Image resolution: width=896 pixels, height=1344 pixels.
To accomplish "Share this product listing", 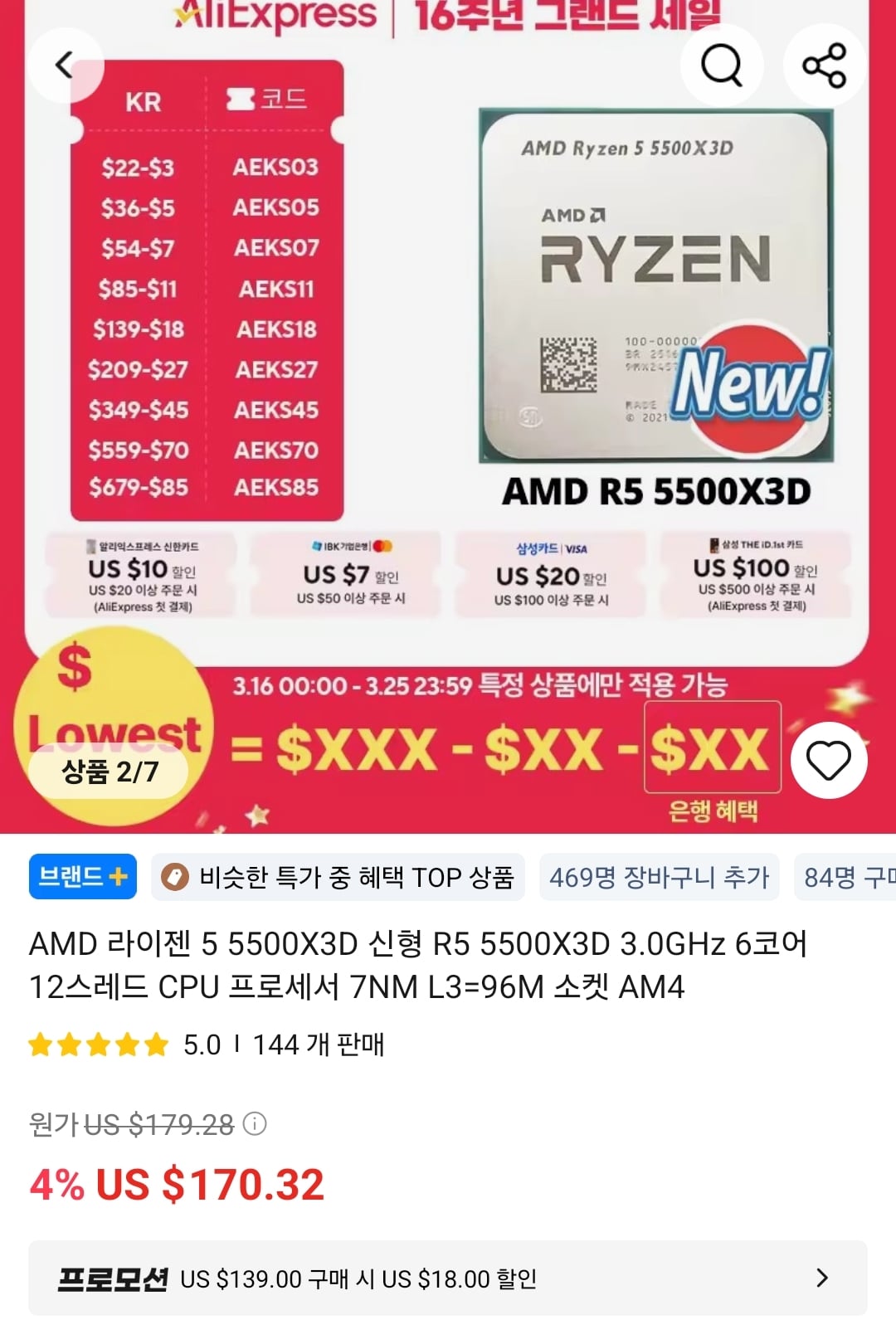I will [824, 65].
